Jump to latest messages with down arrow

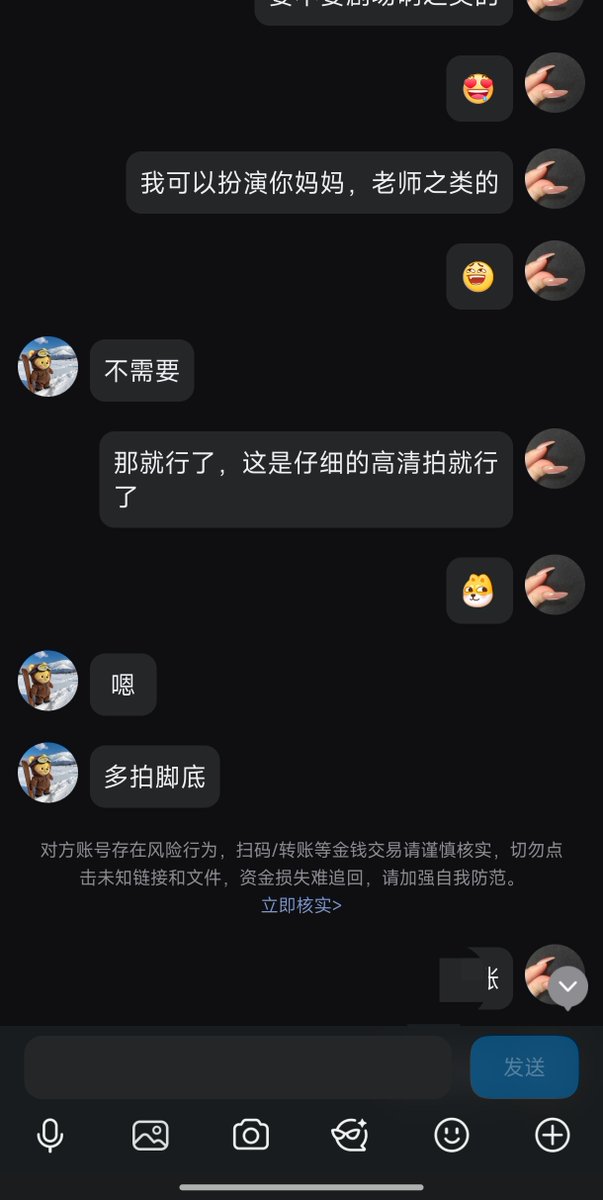568,987
